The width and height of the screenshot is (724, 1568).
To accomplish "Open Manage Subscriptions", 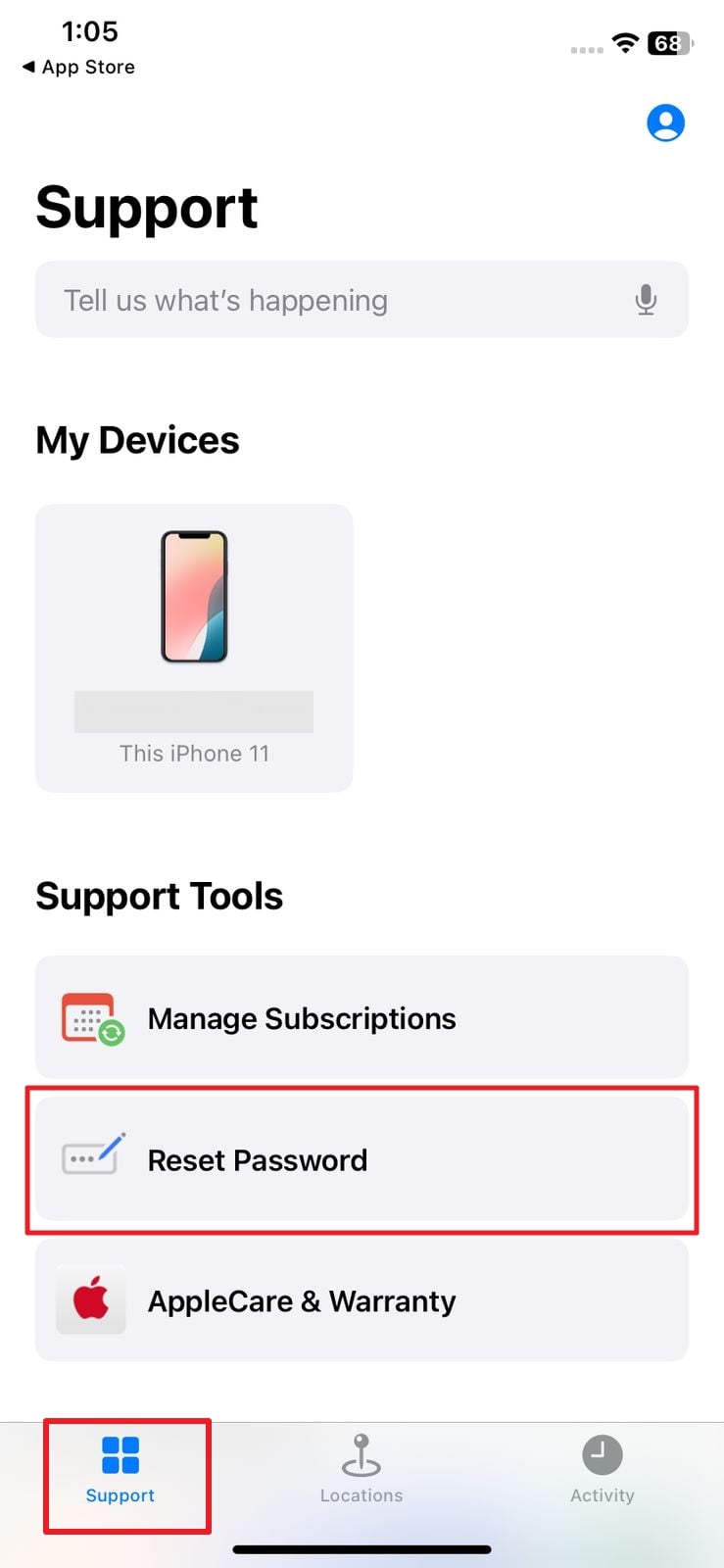I will tap(362, 1018).
